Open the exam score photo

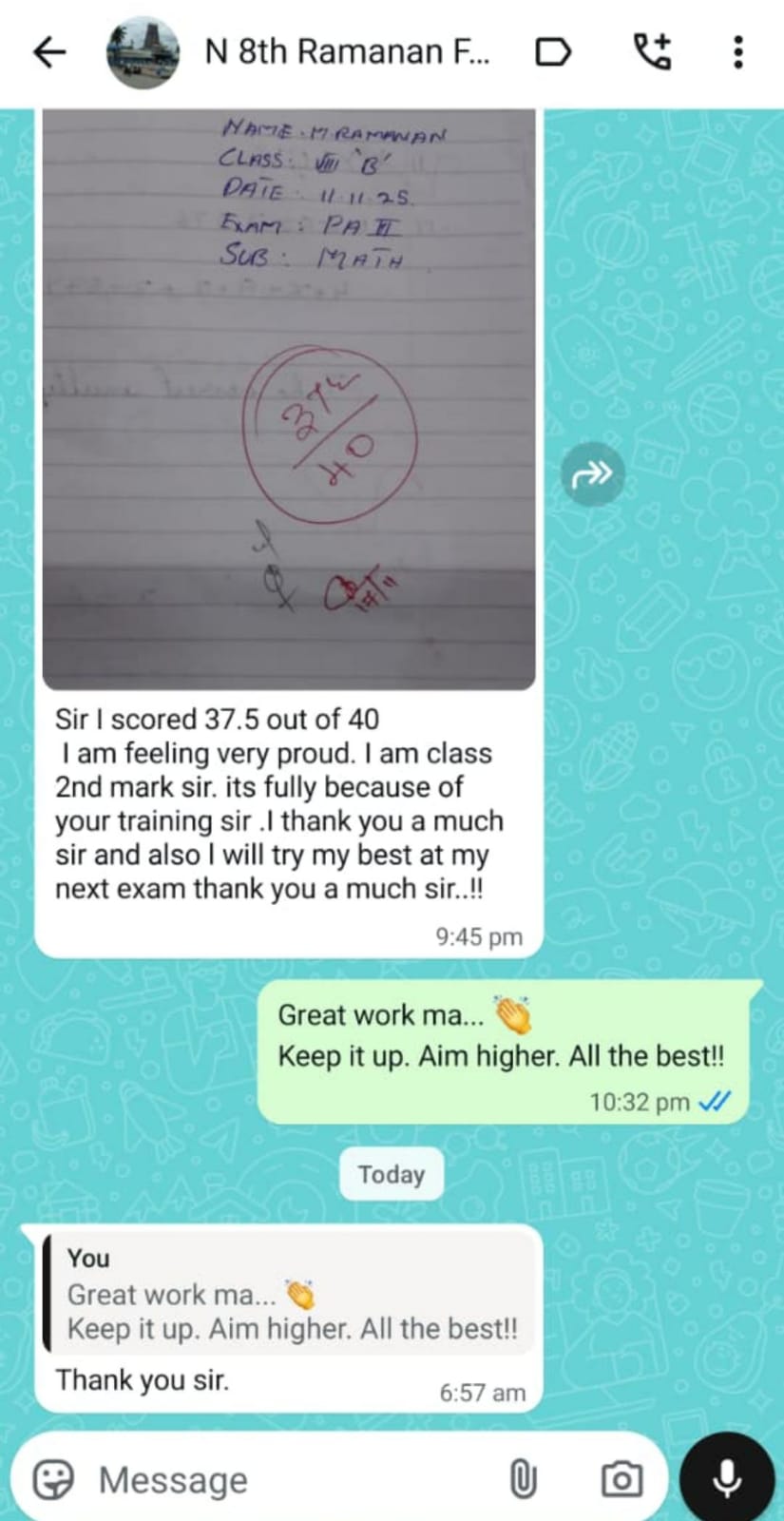point(289,399)
